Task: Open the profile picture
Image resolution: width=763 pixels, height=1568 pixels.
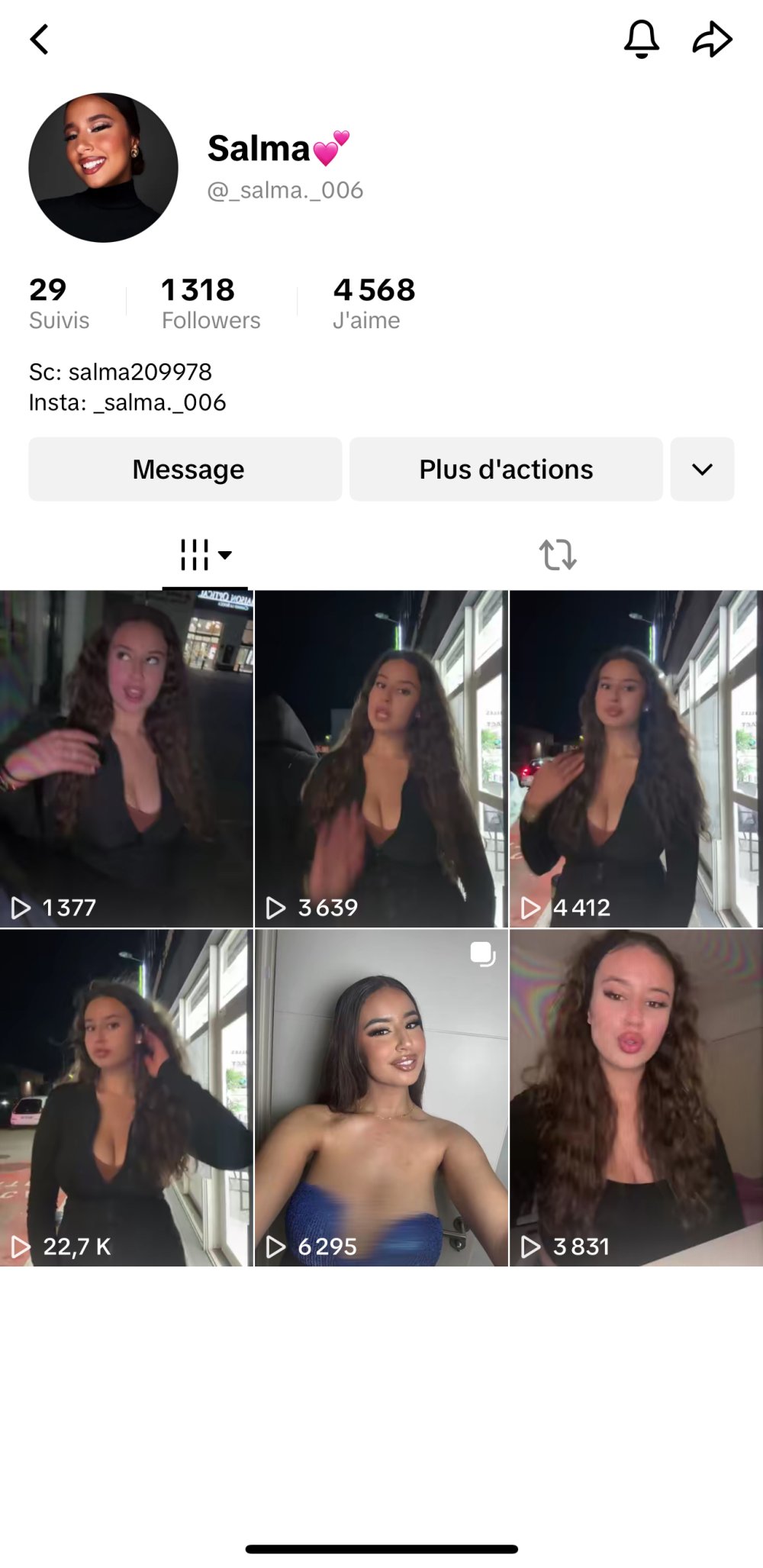Action: click(103, 168)
